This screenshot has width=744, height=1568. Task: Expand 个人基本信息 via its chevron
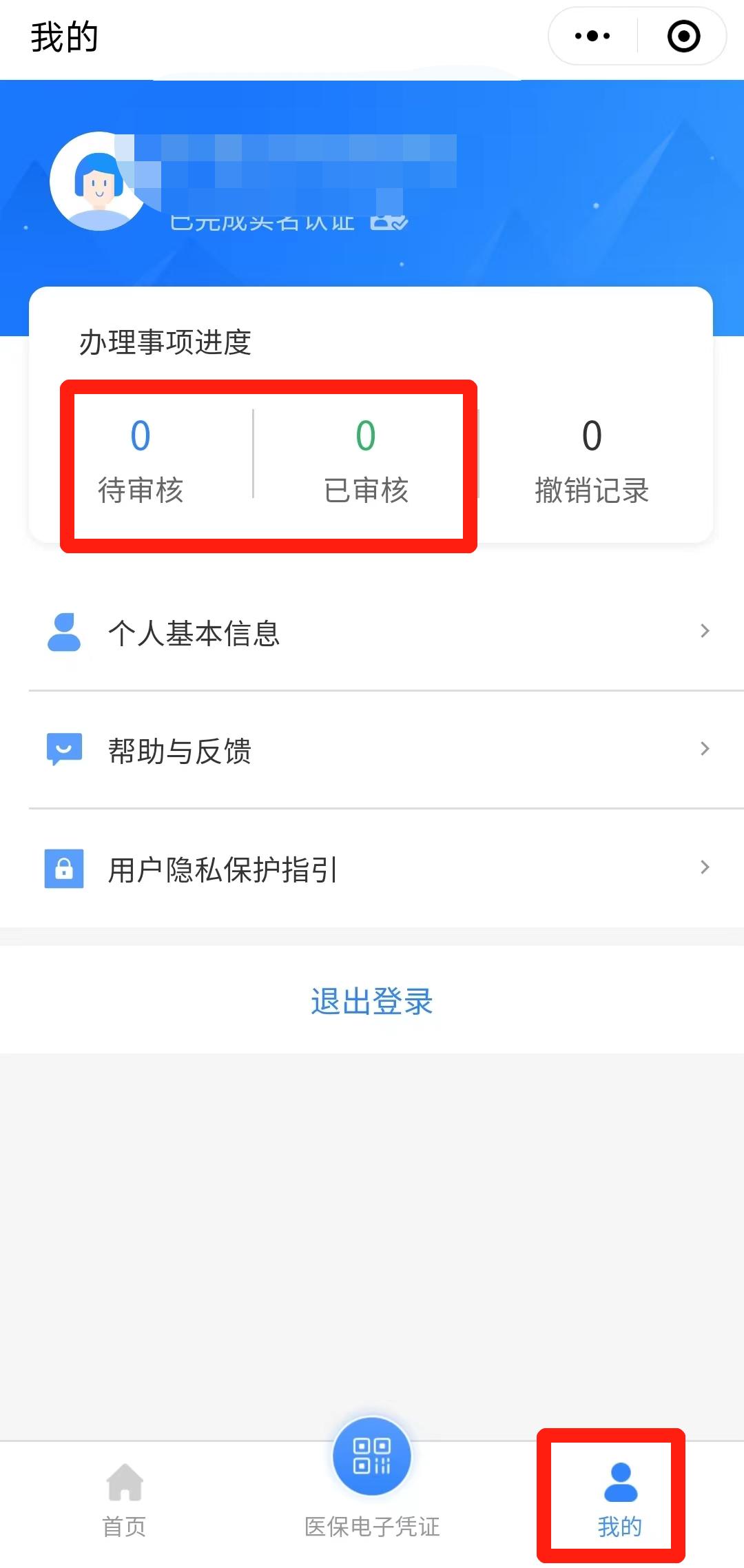(704, 630)
